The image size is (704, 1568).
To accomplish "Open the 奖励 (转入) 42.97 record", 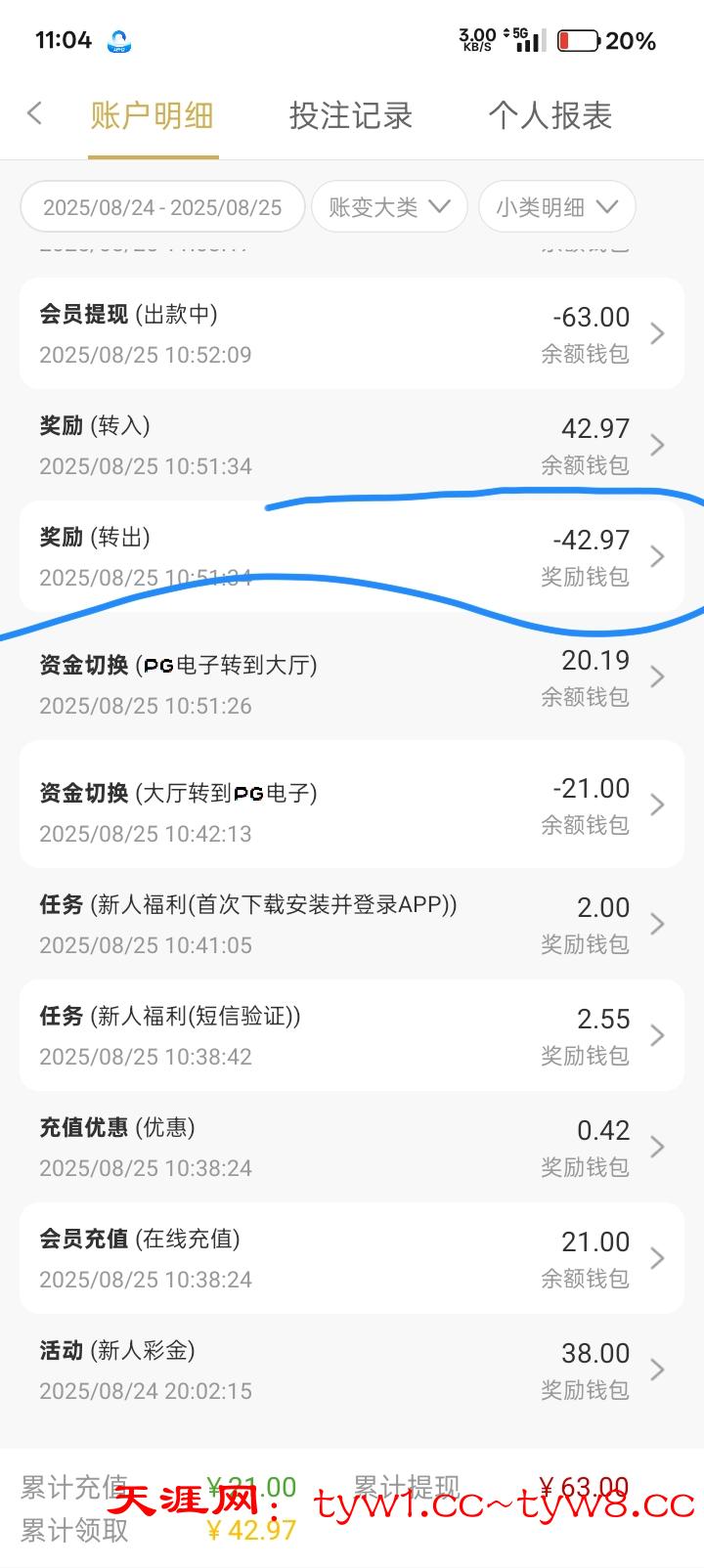I will (352, 445).
